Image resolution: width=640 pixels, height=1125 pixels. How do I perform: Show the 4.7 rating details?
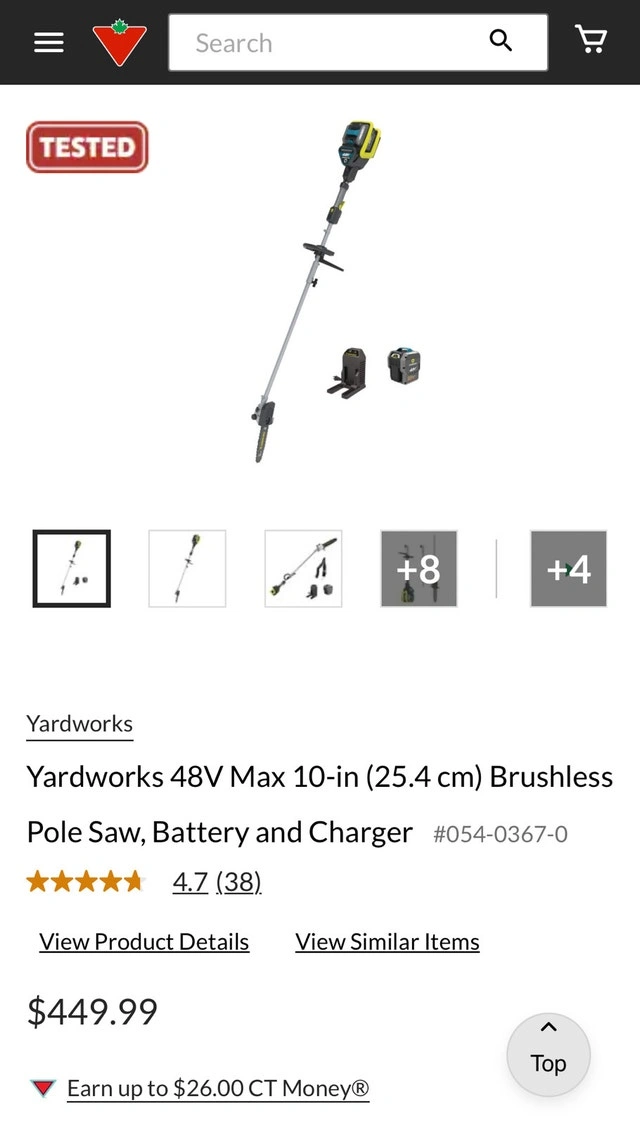190,882
